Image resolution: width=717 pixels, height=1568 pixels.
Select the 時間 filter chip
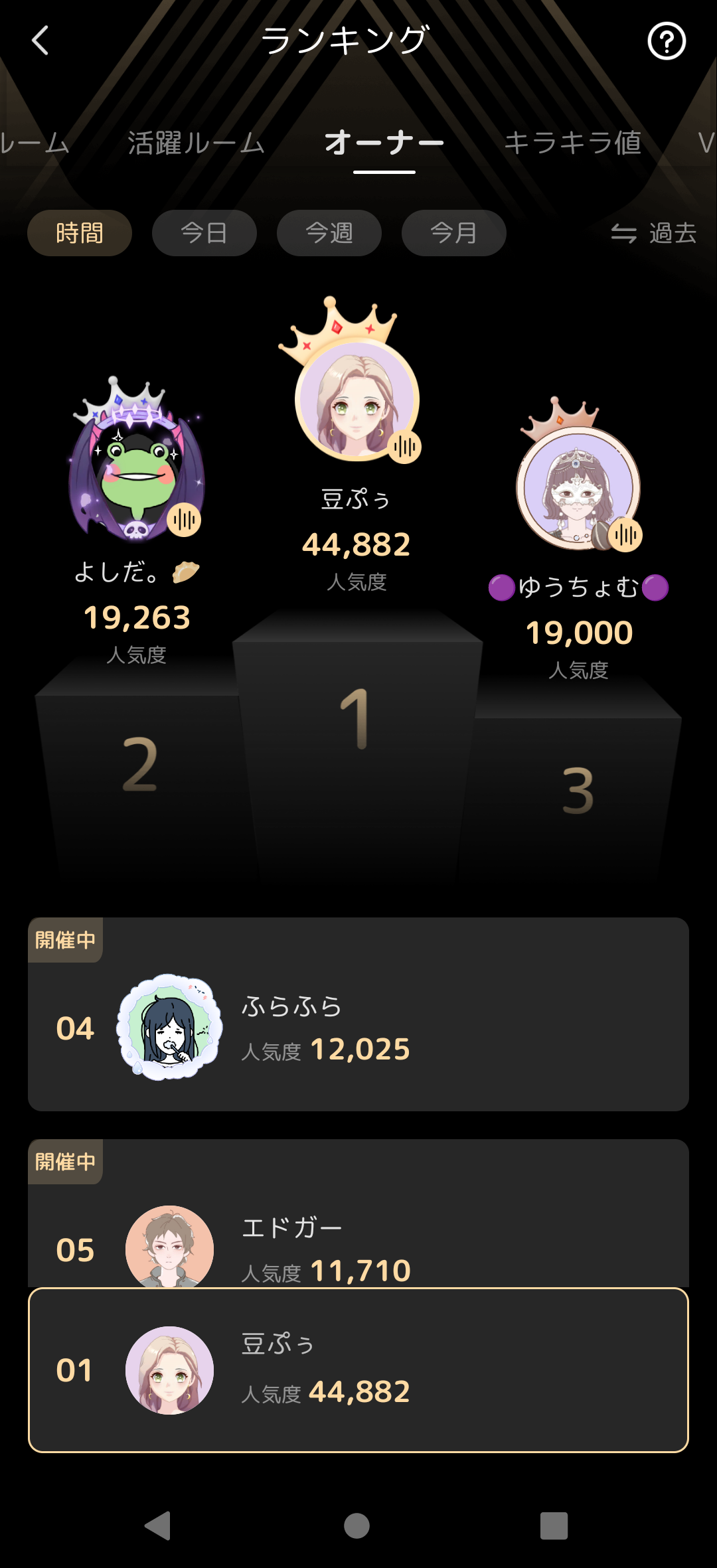click(80, 233)
